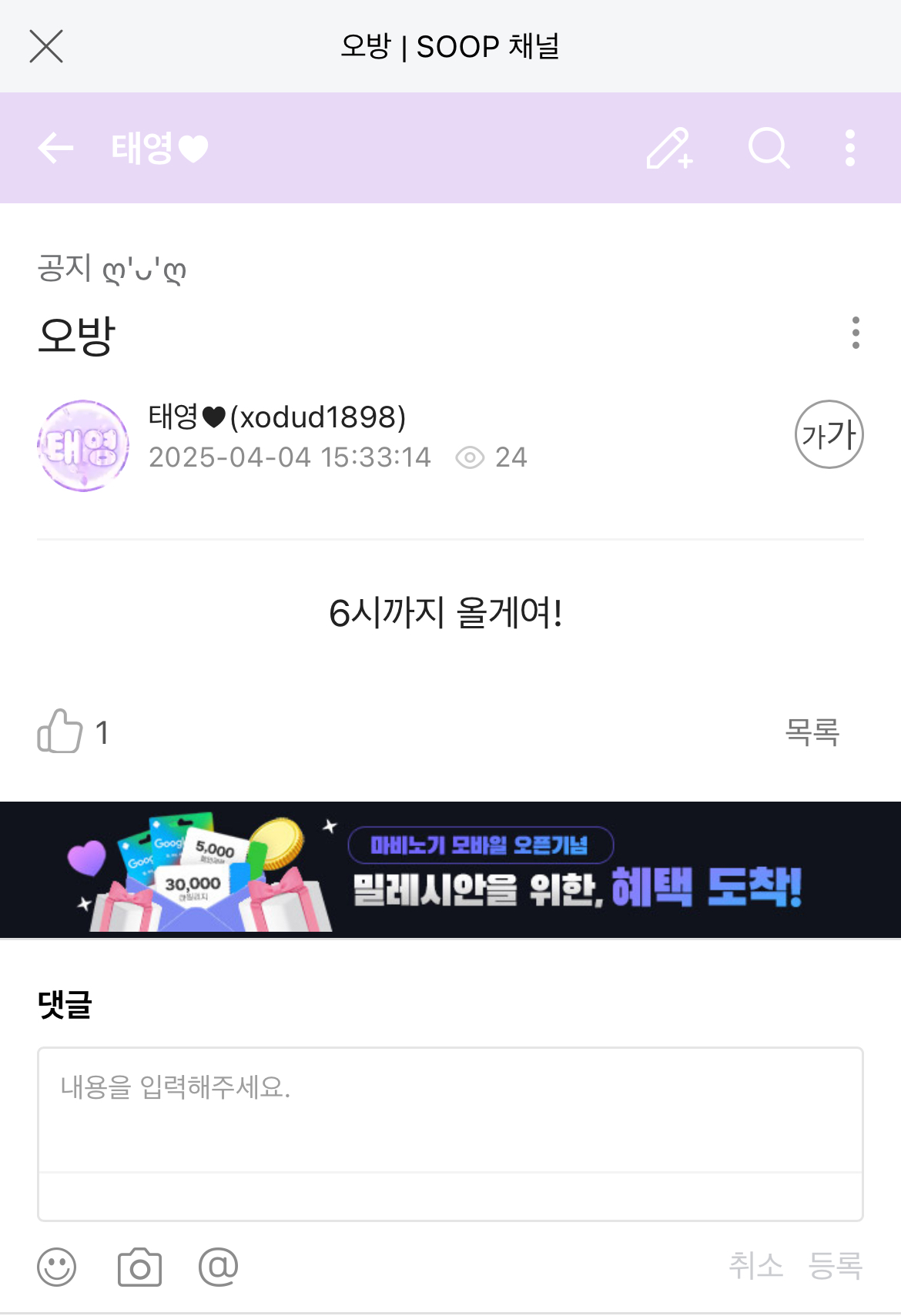Submit the comment with 등록
Viewport: 901px width, 1316px height.
tap(835, 1265)
